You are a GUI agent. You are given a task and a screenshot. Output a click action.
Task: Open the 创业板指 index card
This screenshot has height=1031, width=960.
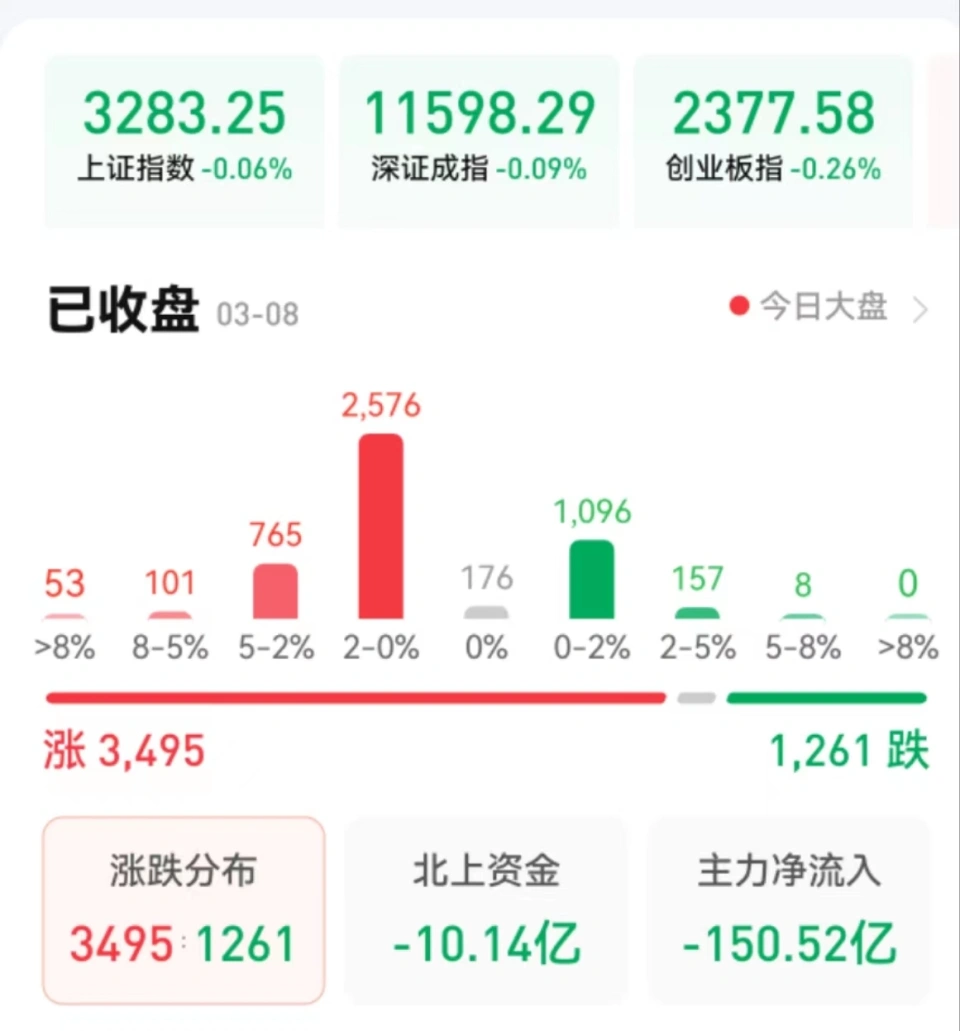point(773,140)
